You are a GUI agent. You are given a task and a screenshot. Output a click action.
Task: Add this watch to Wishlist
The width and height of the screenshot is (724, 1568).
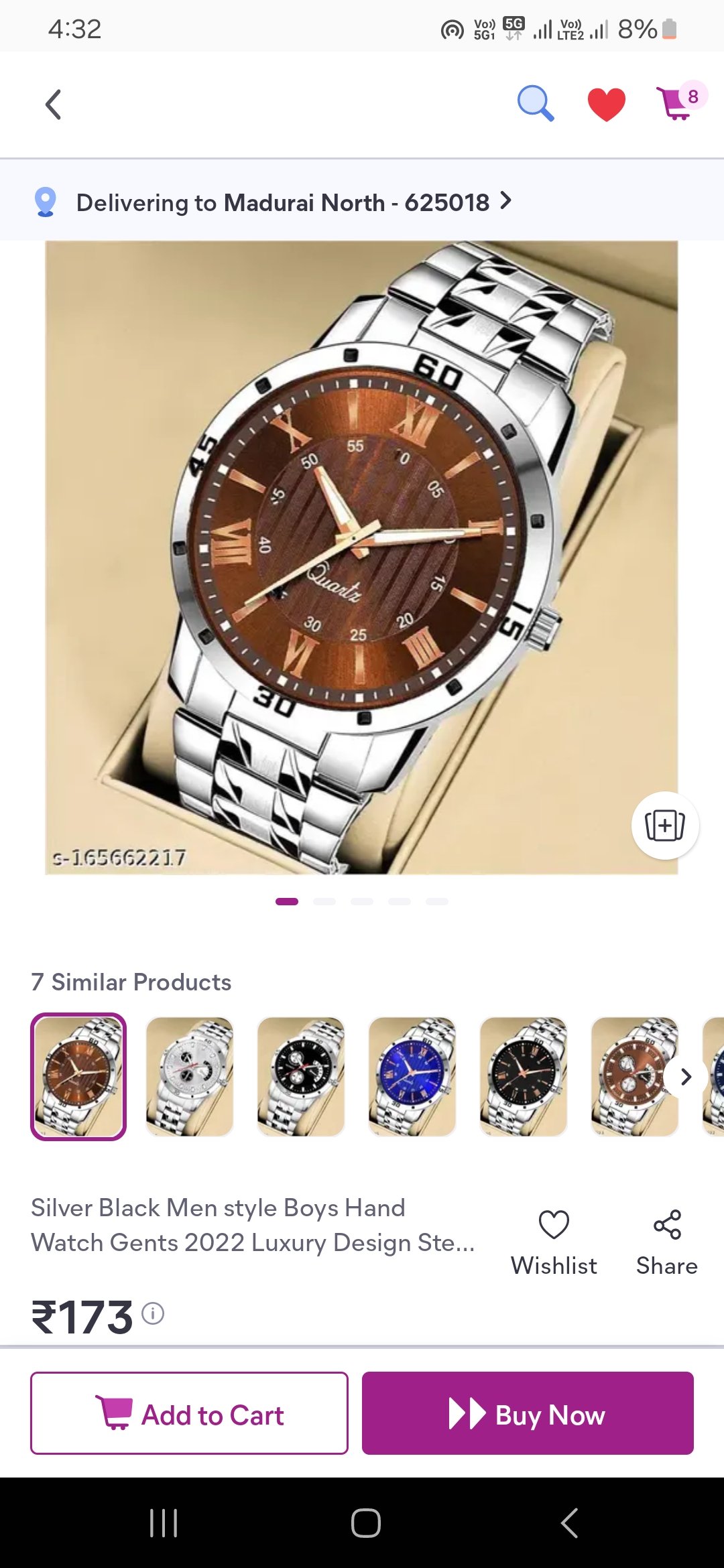554,1242
